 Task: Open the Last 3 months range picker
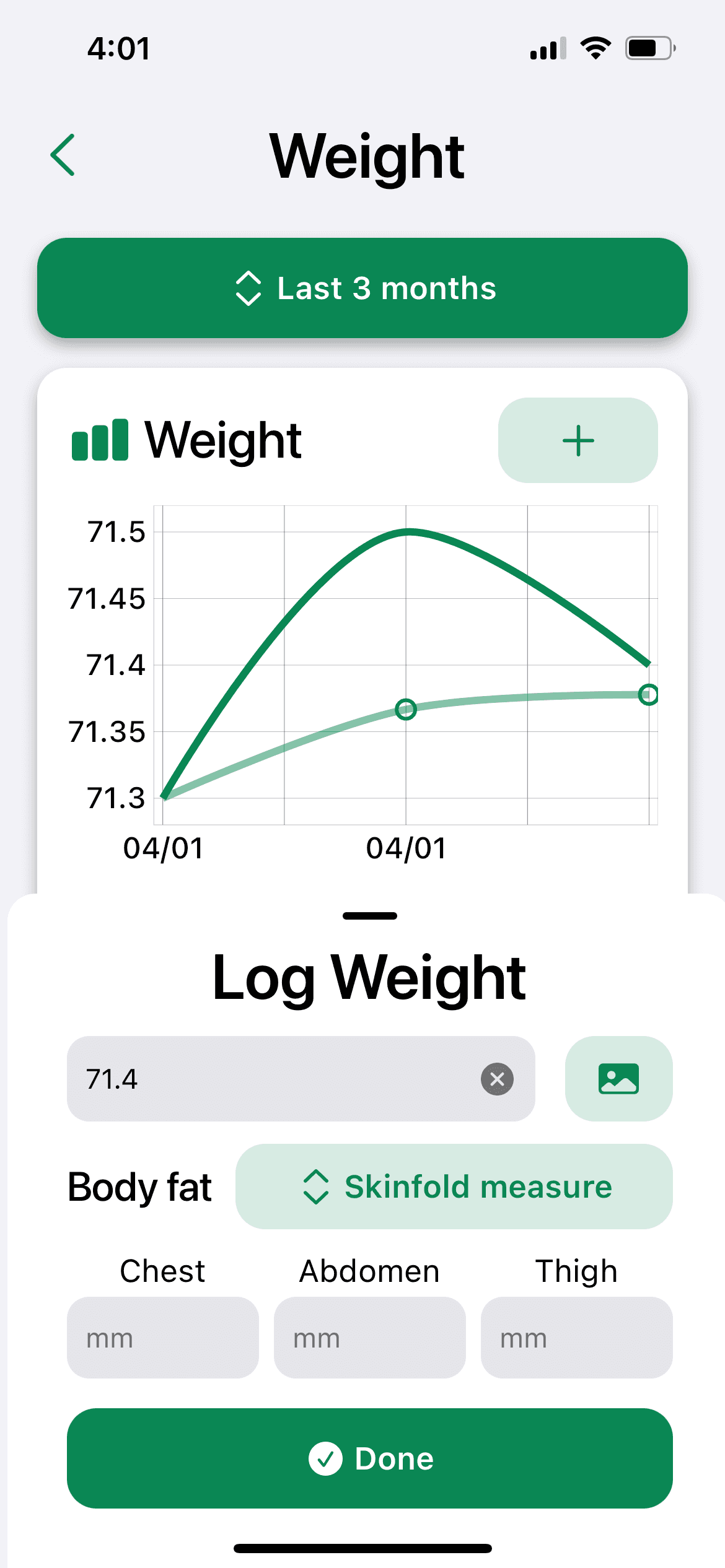pyautogui.click(x=362, y=288)
